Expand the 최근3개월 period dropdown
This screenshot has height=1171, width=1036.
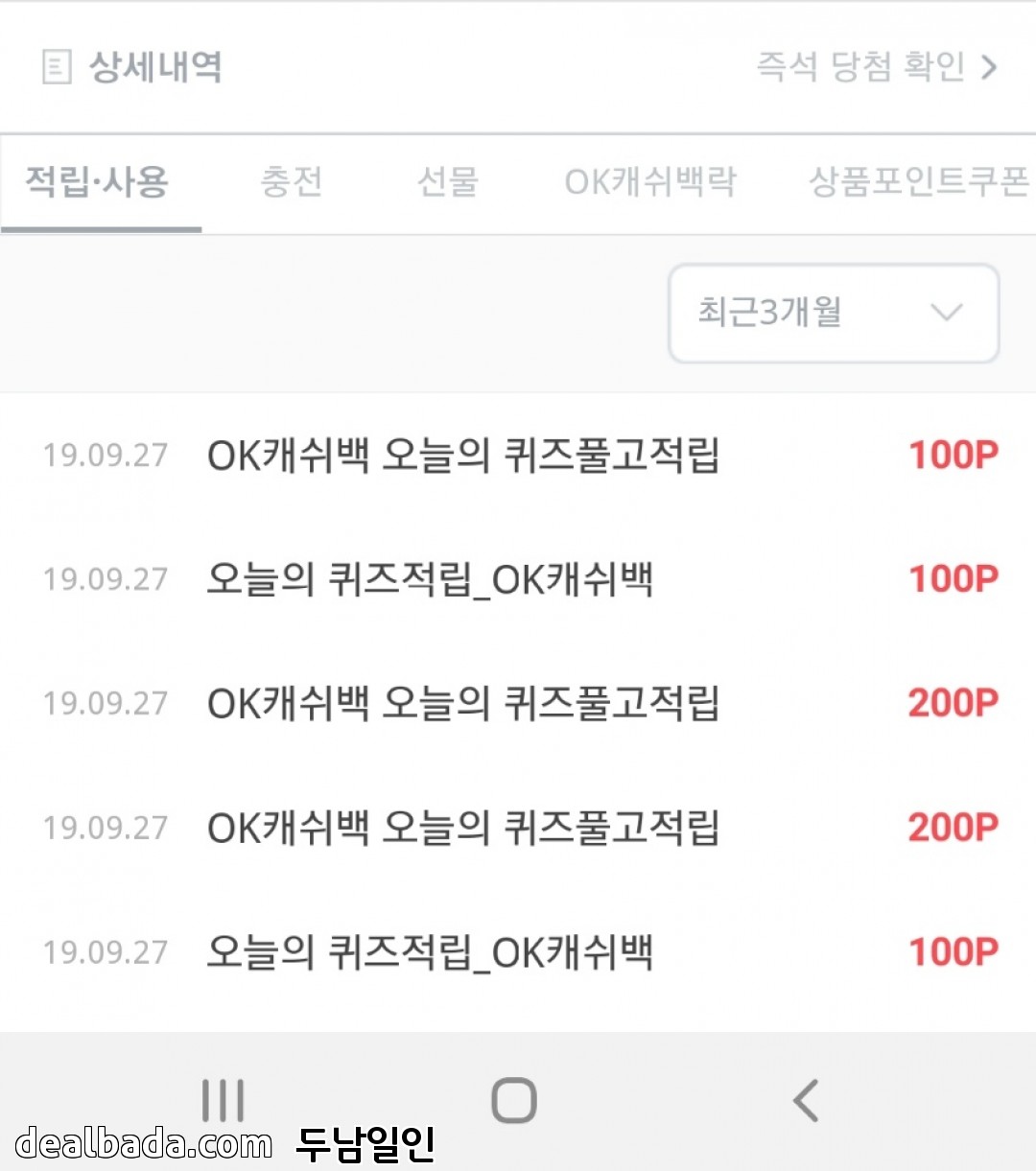833,313
